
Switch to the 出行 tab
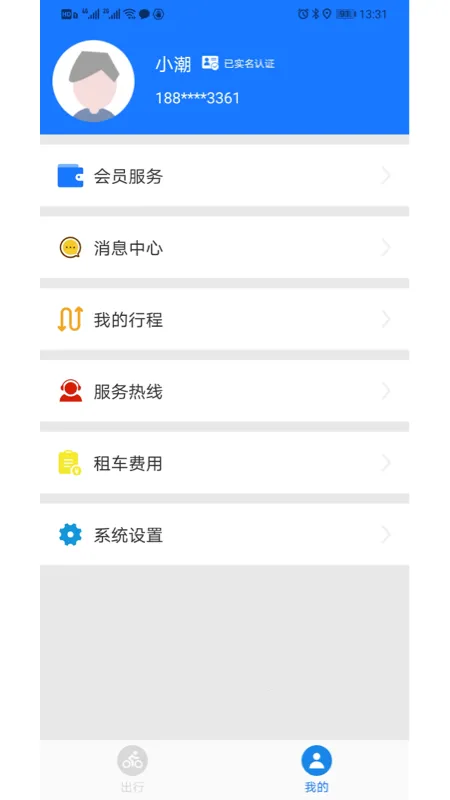[133, 769]
